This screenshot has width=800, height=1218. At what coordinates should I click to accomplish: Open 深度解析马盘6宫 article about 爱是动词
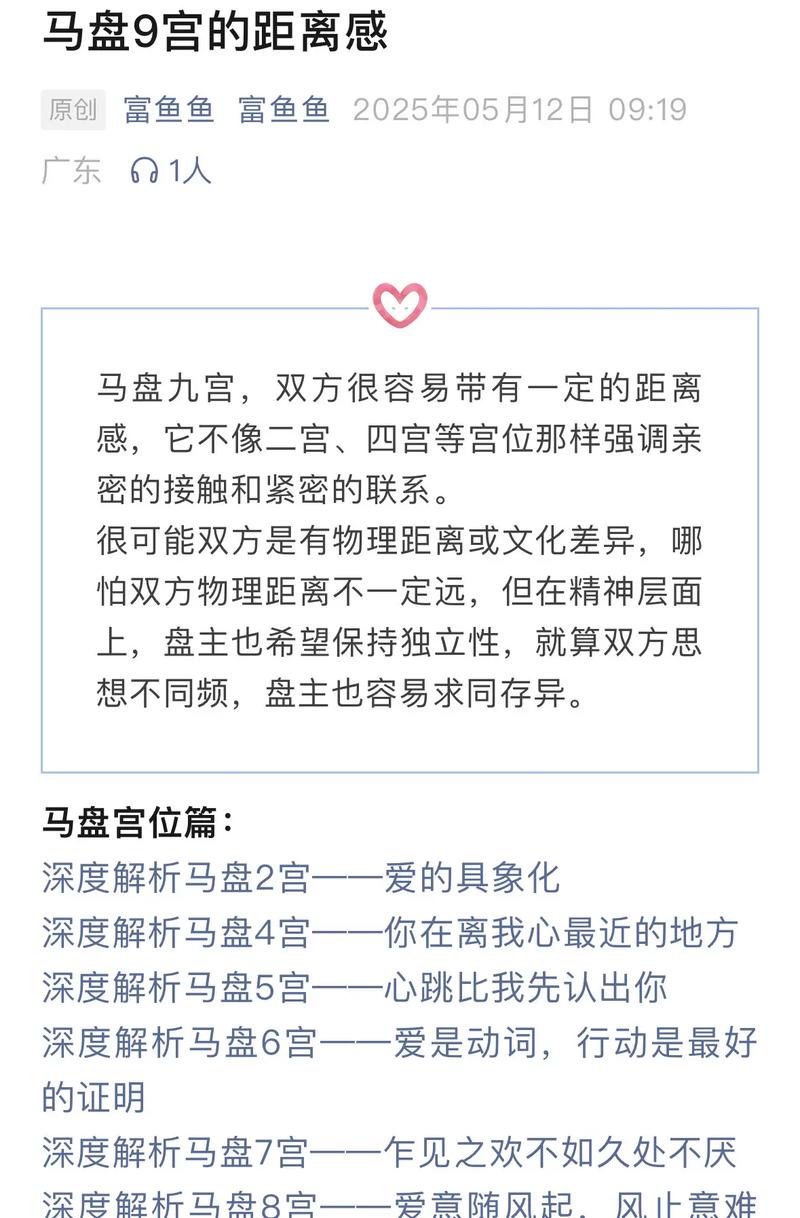(399, 1043)
